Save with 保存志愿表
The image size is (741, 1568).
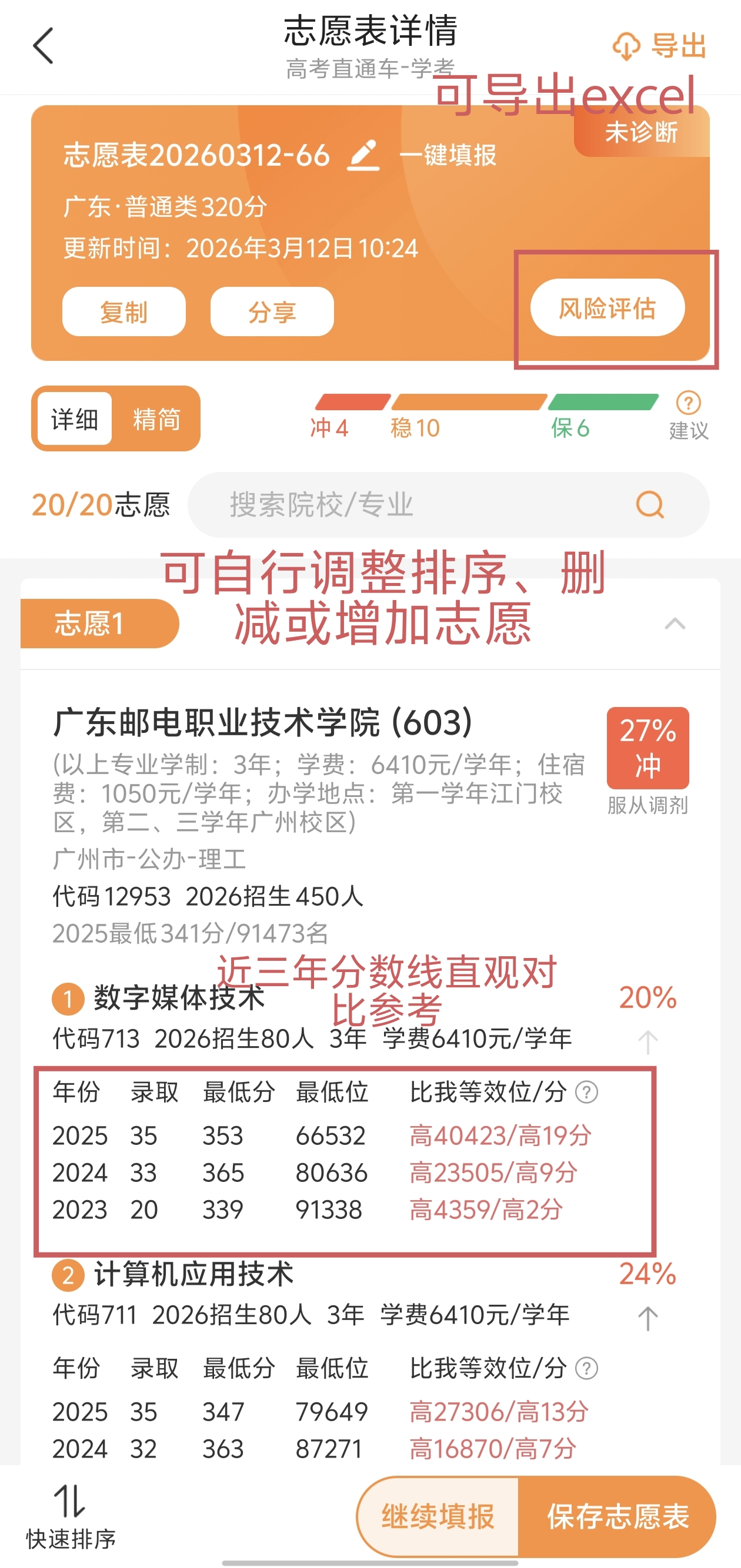pos(617,1516)
